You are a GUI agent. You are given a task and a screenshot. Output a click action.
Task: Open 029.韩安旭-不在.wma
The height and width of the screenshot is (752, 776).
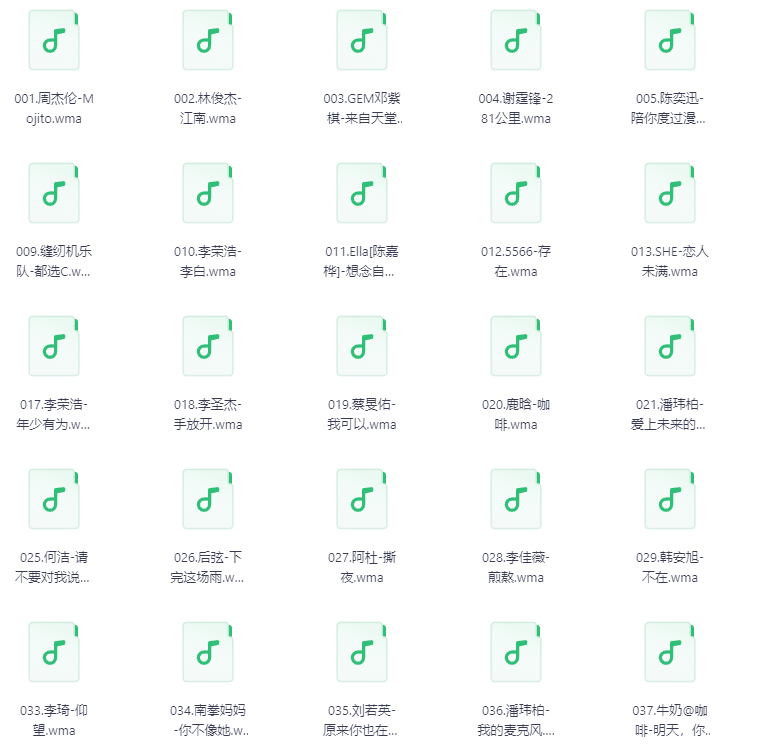pyautogui.click(x=670, y=498)
